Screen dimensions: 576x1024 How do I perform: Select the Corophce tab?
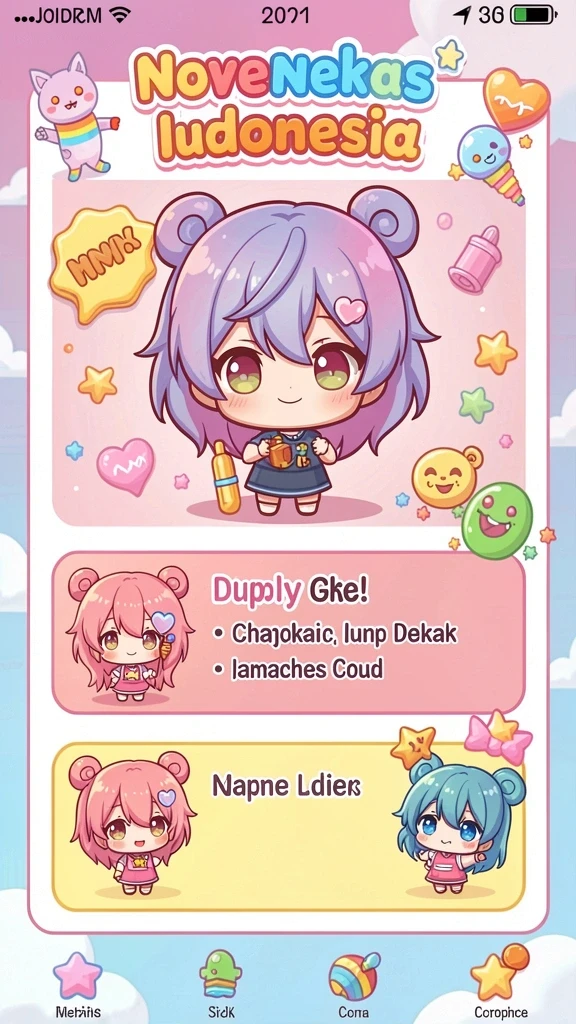coord(500,985)
